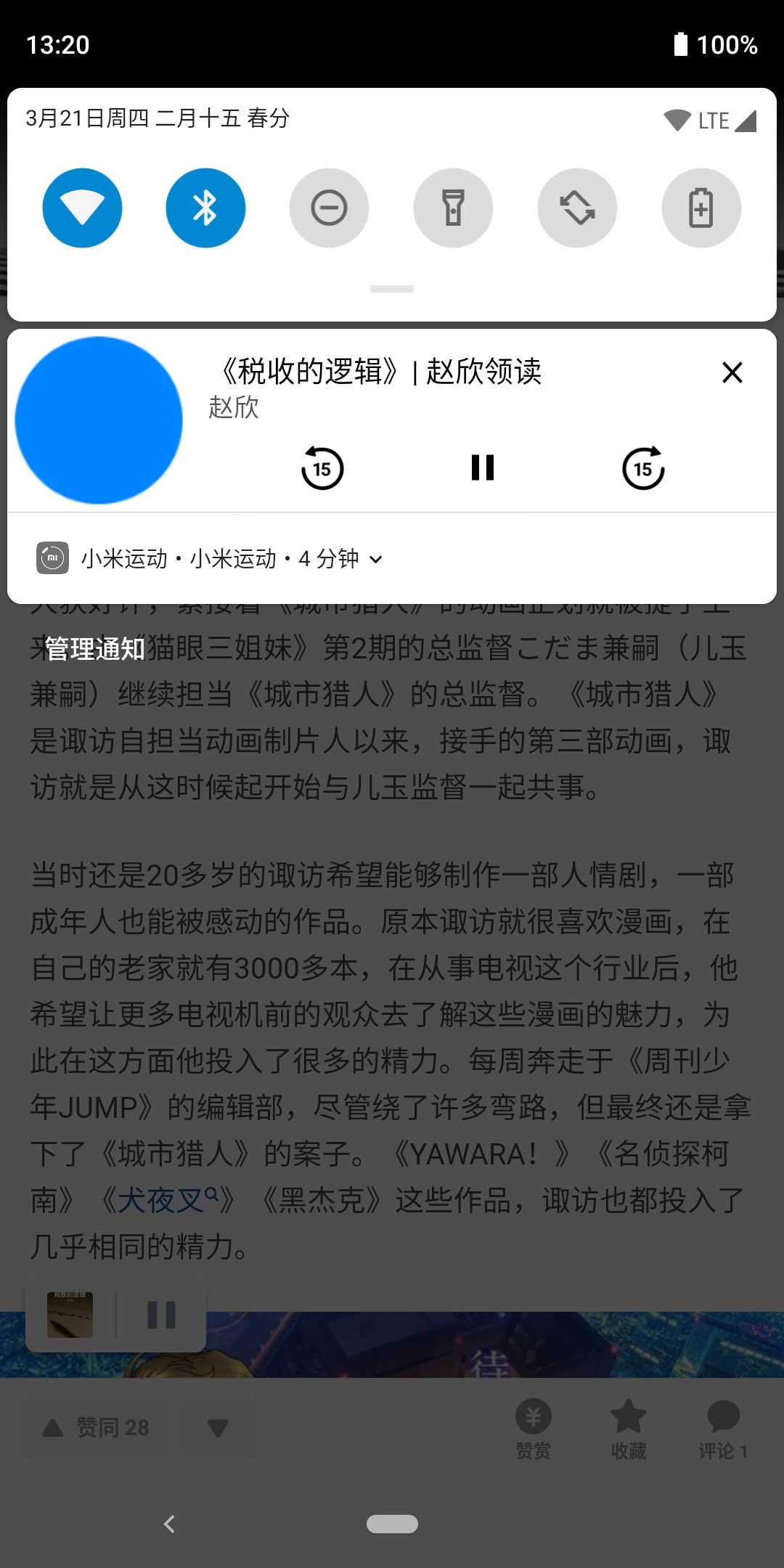Turn off the Wi-Fi quick setting
The height and width of the screenshot is (1568, 784).
pos(82,208)
